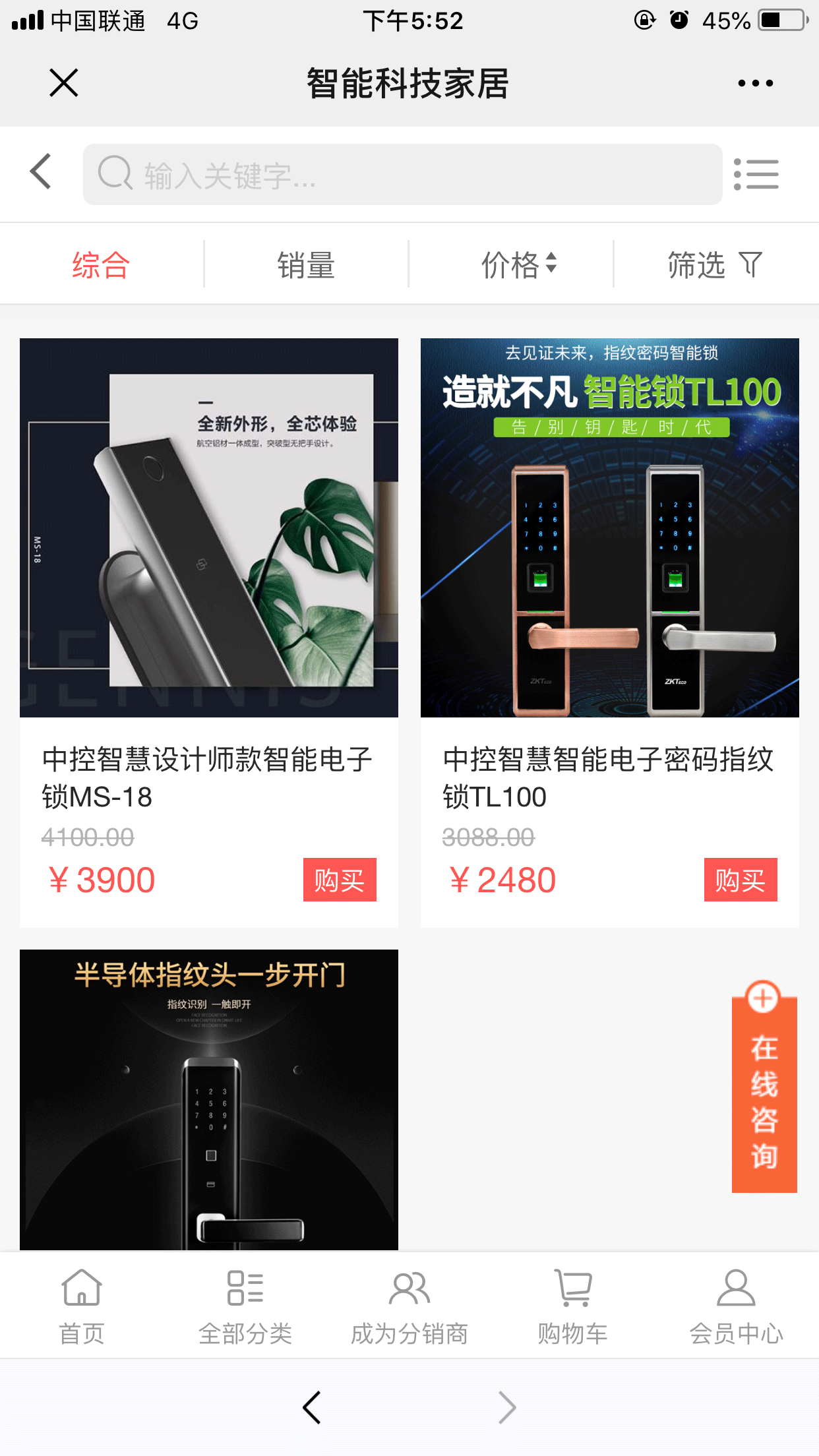The image size is (819, 1456).
Task: Go to the 首页 tab
Action: click(82, 1306)
